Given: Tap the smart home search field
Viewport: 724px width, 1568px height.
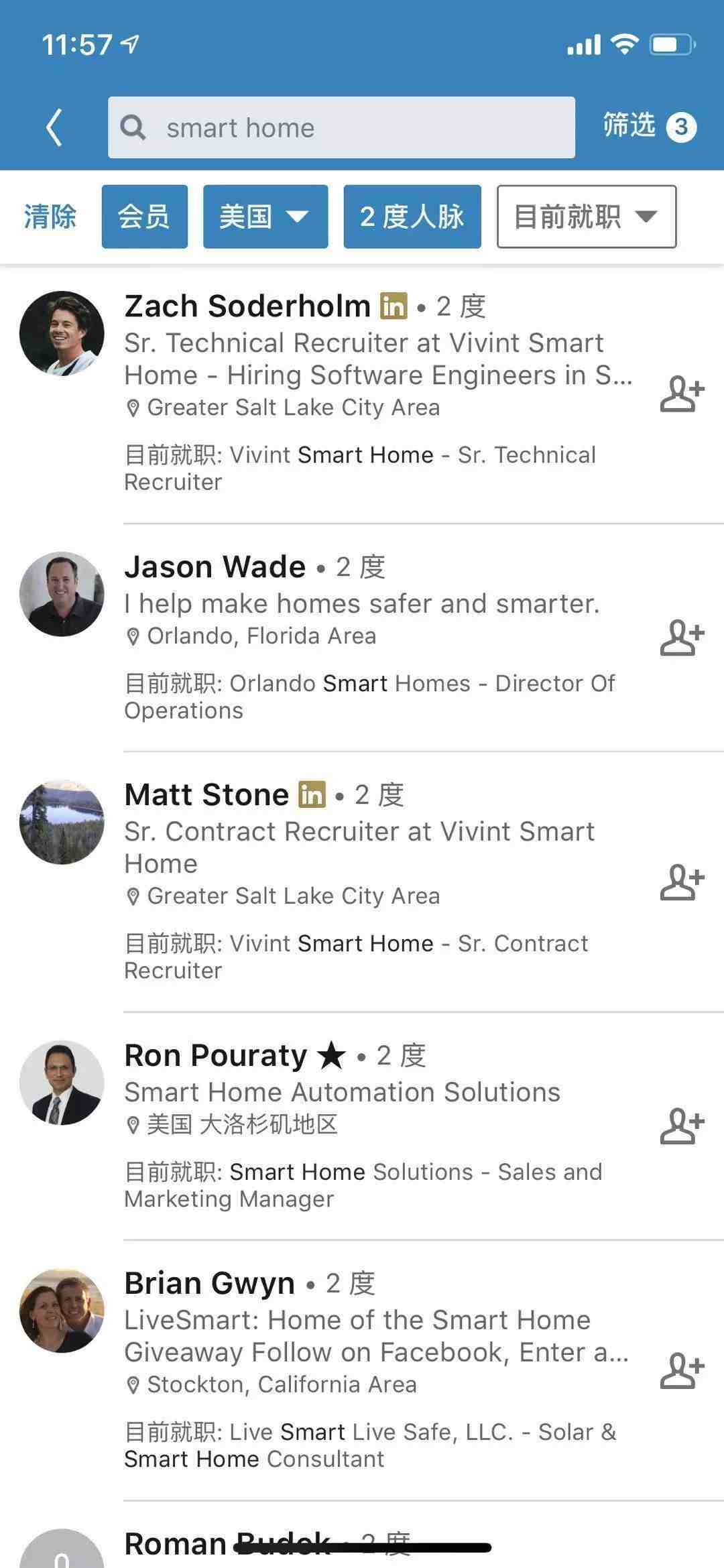Looking at the screenshot, I should click(341, 127).
